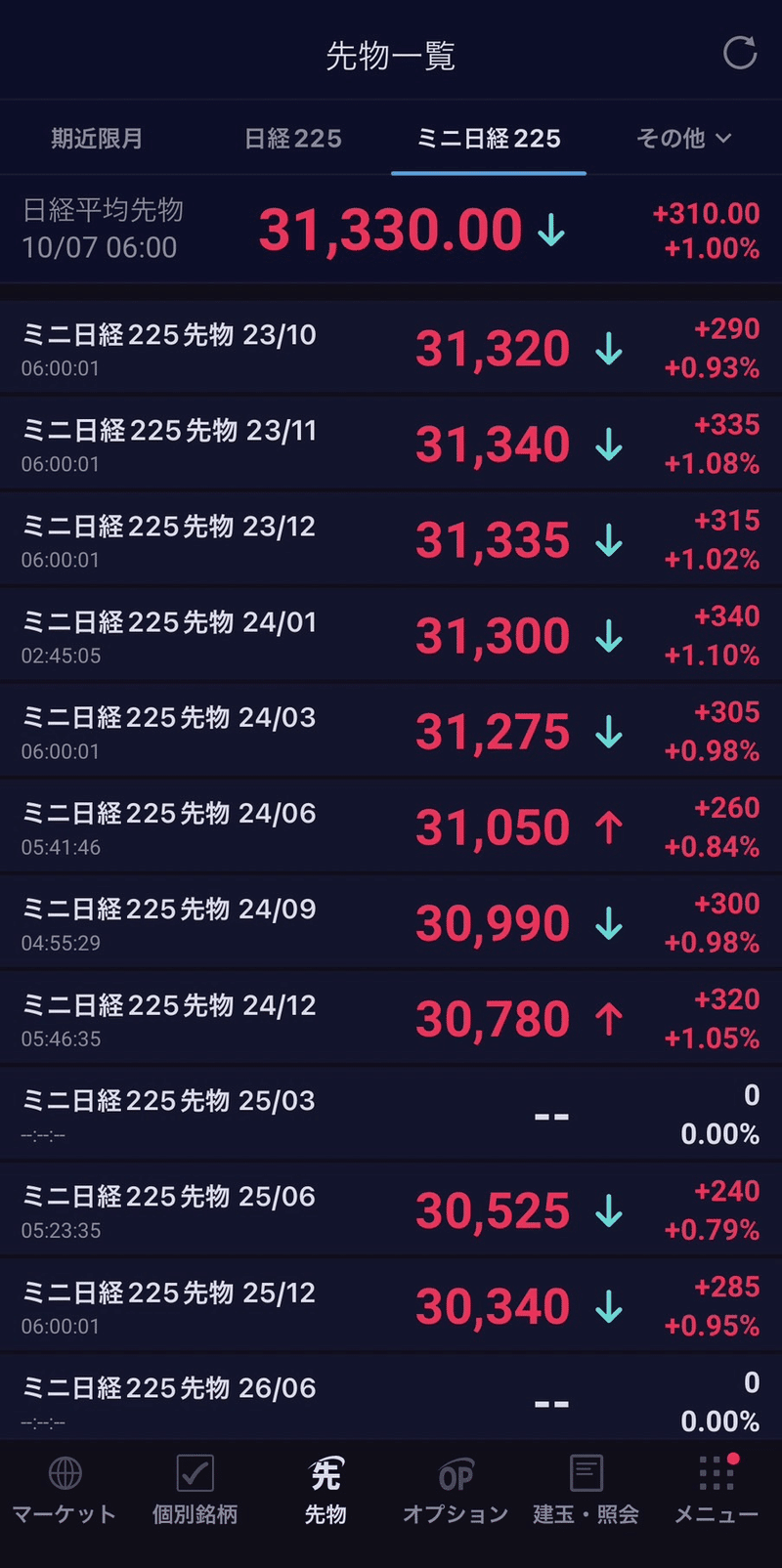Screen dimensions: 782x1568
Task: Open ミニ日経225先物 24/06
Action: coord(391,826)
